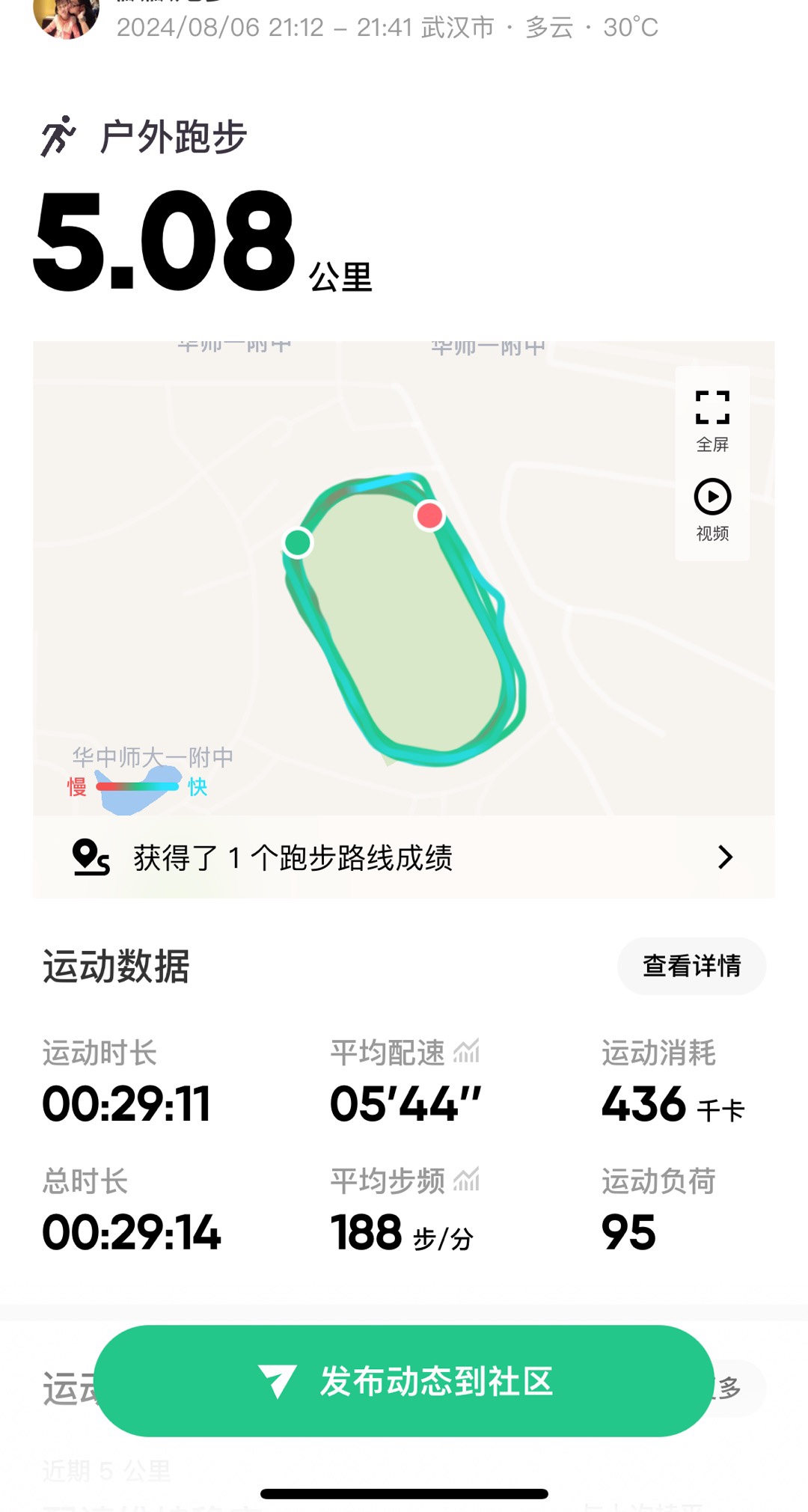Open the average pace (平均配速) chart icon
The width and height of the screenshot is (808, 1512).
466,1052
